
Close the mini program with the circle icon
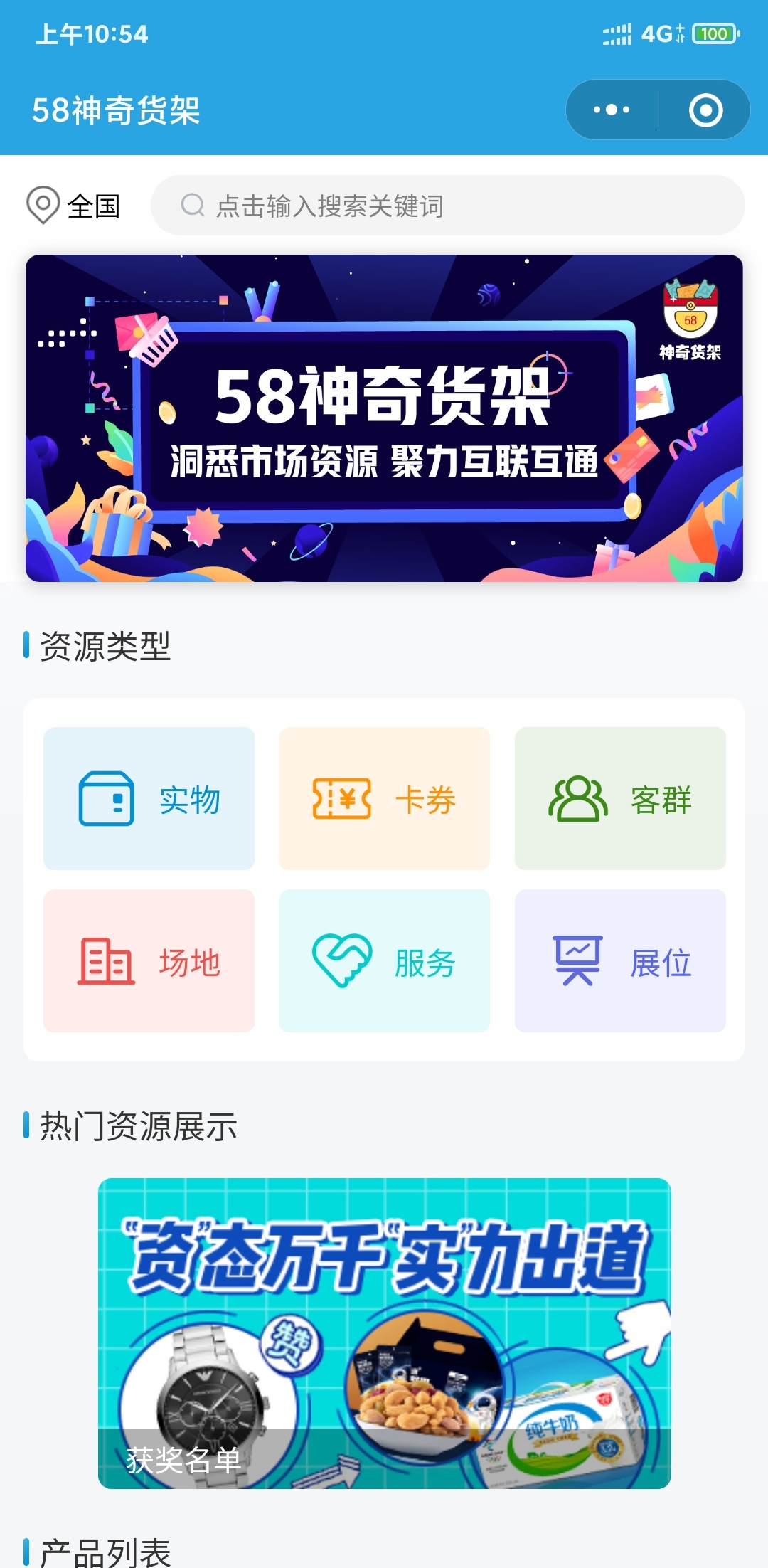[705, 110]
